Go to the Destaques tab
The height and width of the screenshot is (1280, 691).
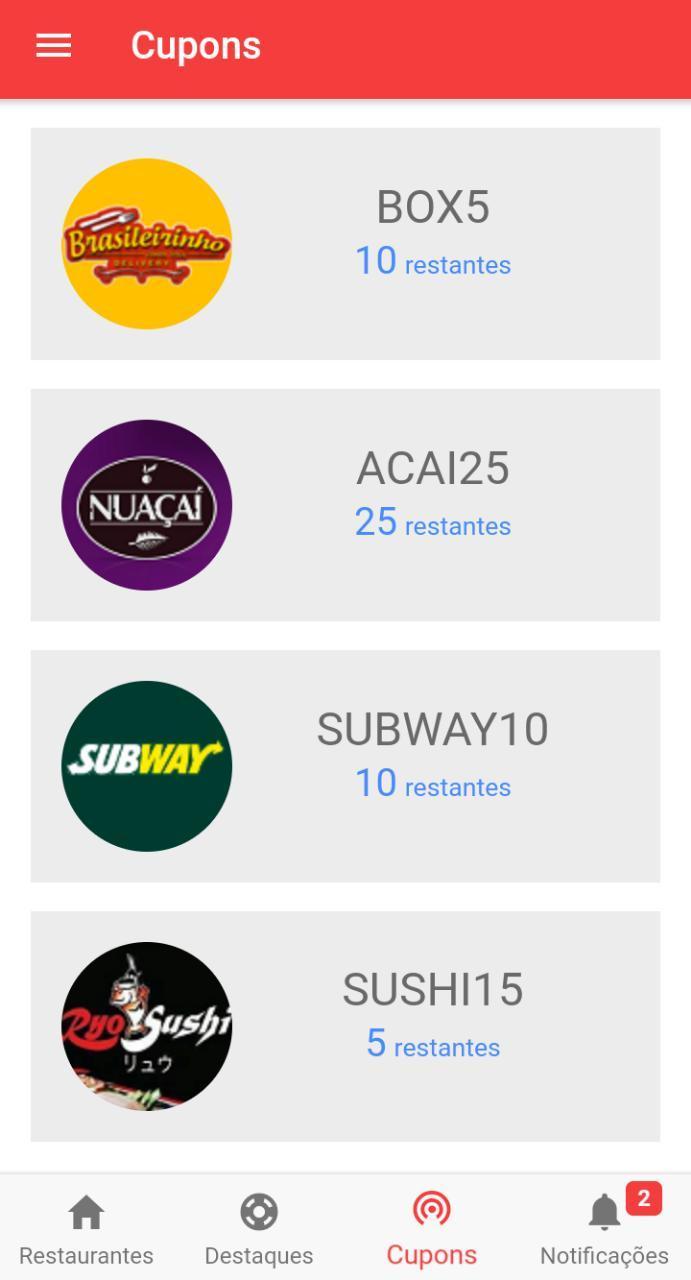tap(259, 1229)
